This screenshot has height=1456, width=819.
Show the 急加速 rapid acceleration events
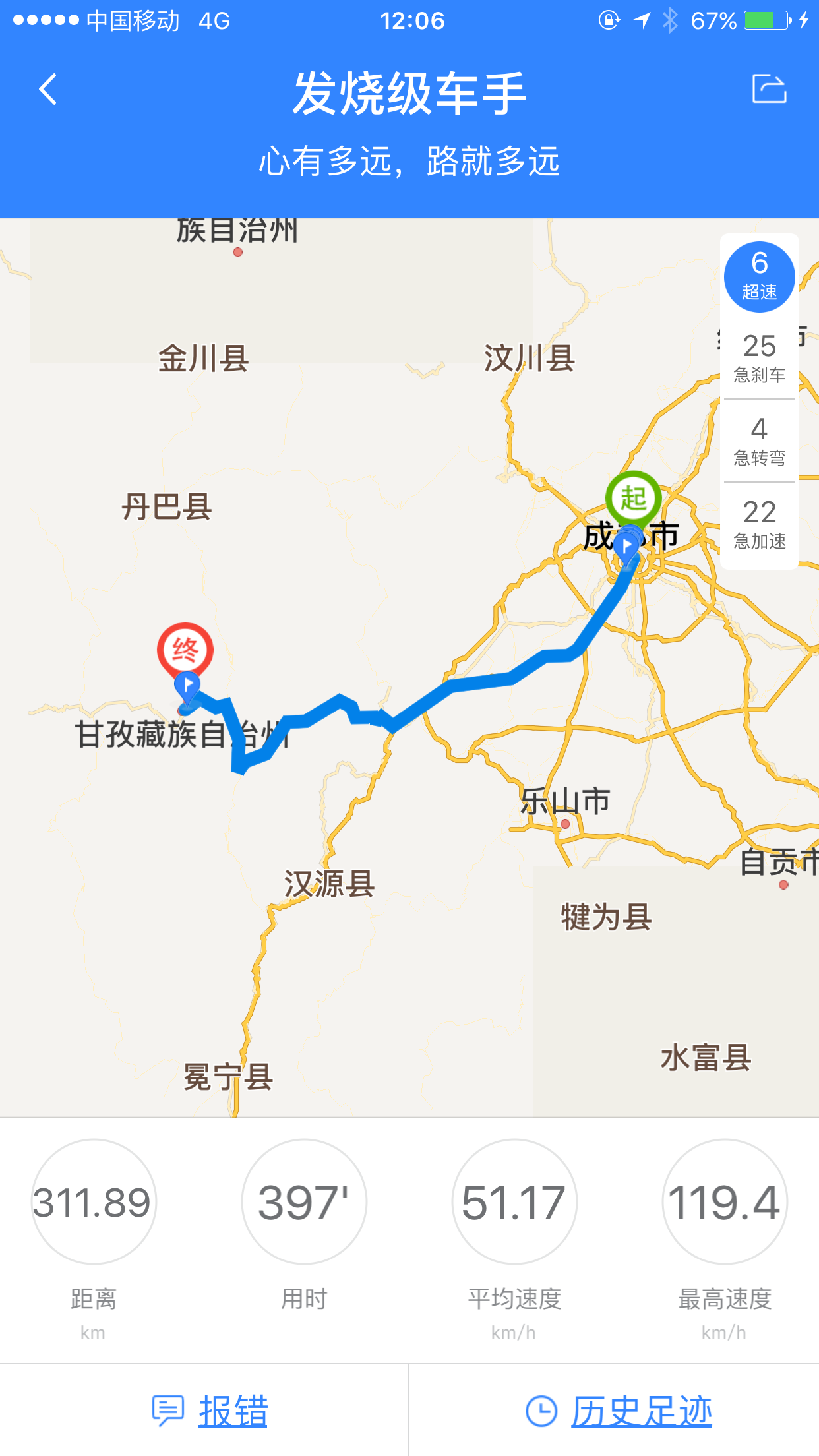tap(759, 524)
